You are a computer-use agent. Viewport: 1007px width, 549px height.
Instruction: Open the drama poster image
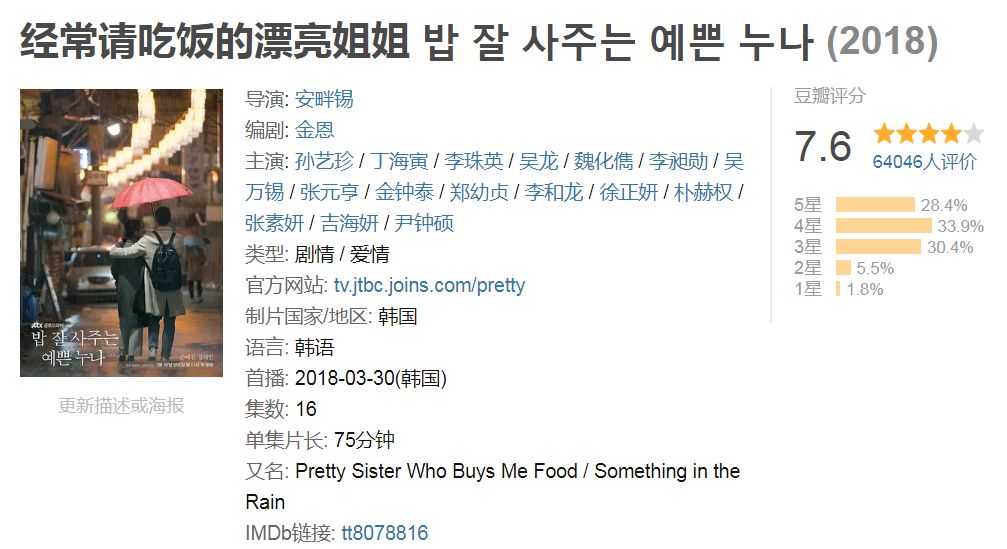coord(121,233)
